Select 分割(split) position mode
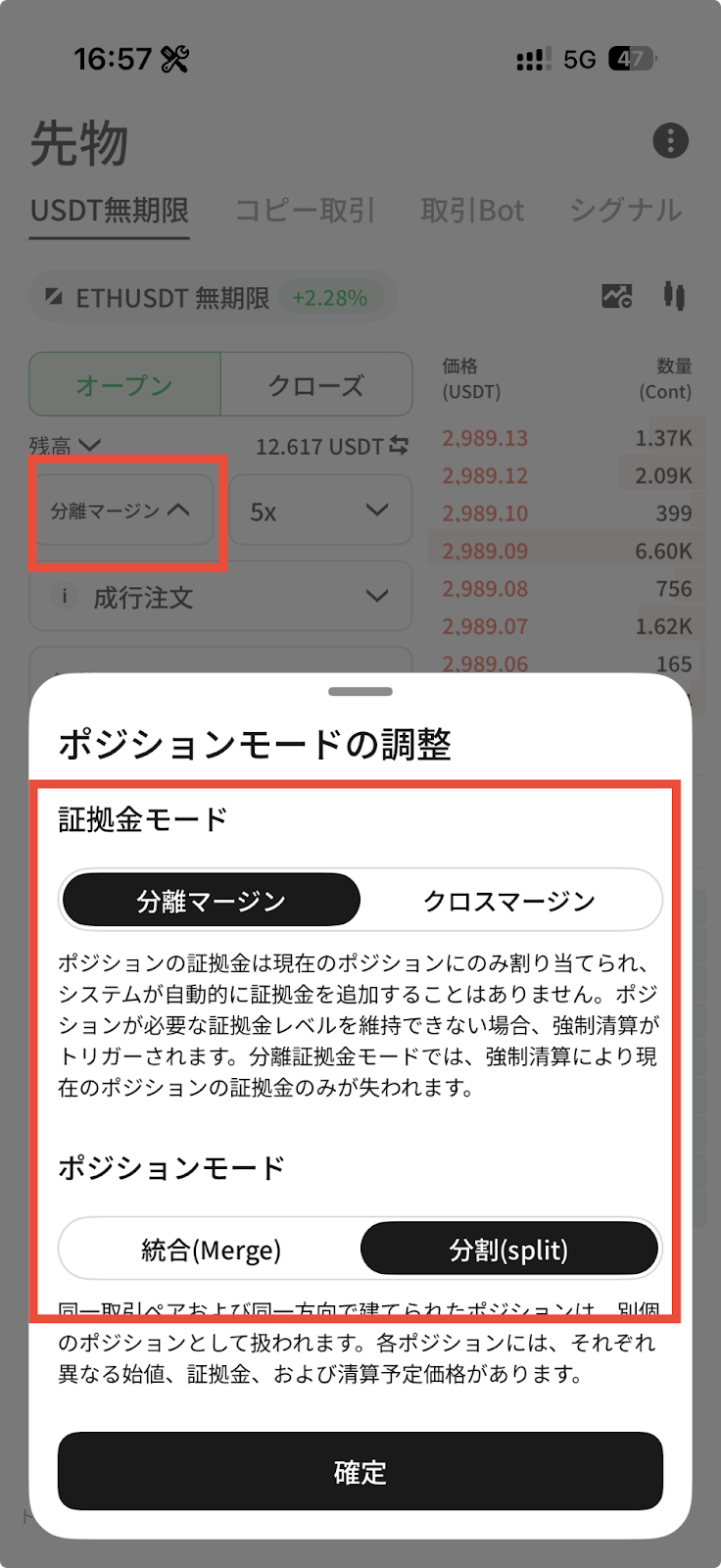 [508, 1249]
